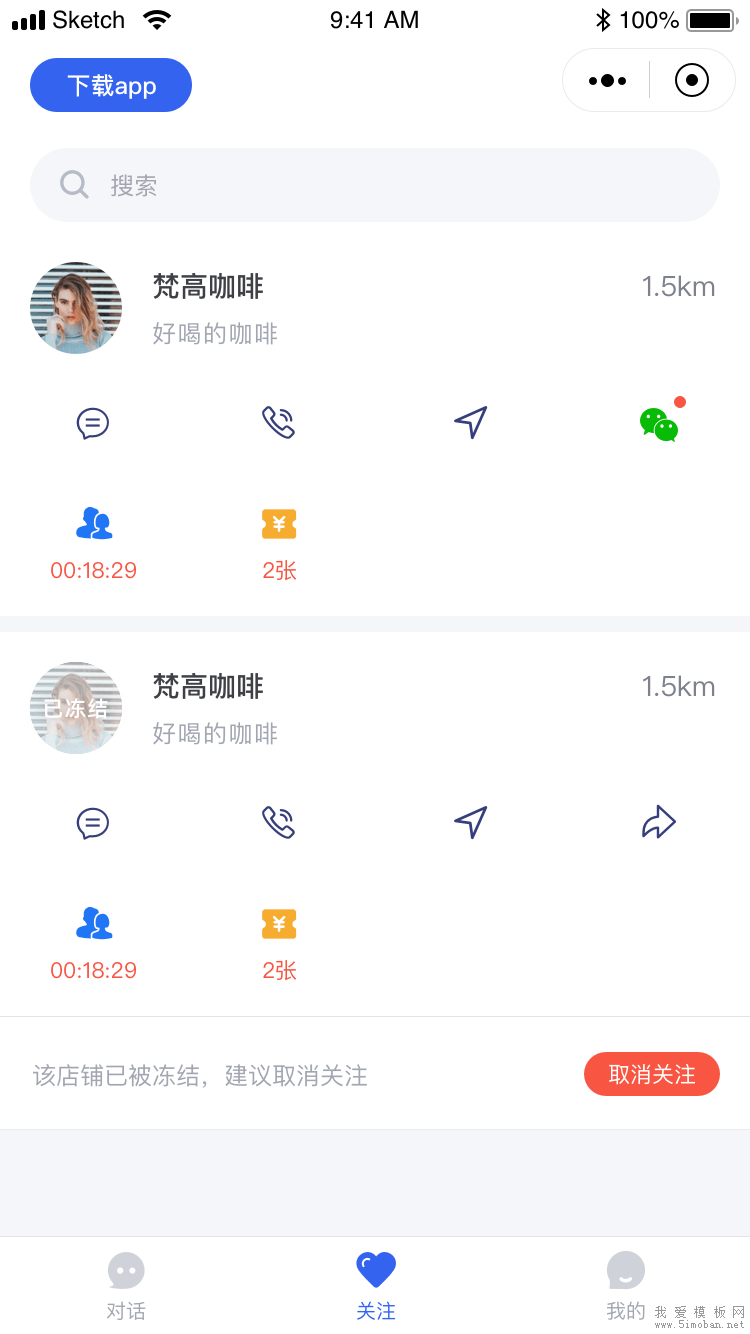Click the 取消关注 red button
This screenshot has height=1334, width=750.
[x=652, y=1073]
